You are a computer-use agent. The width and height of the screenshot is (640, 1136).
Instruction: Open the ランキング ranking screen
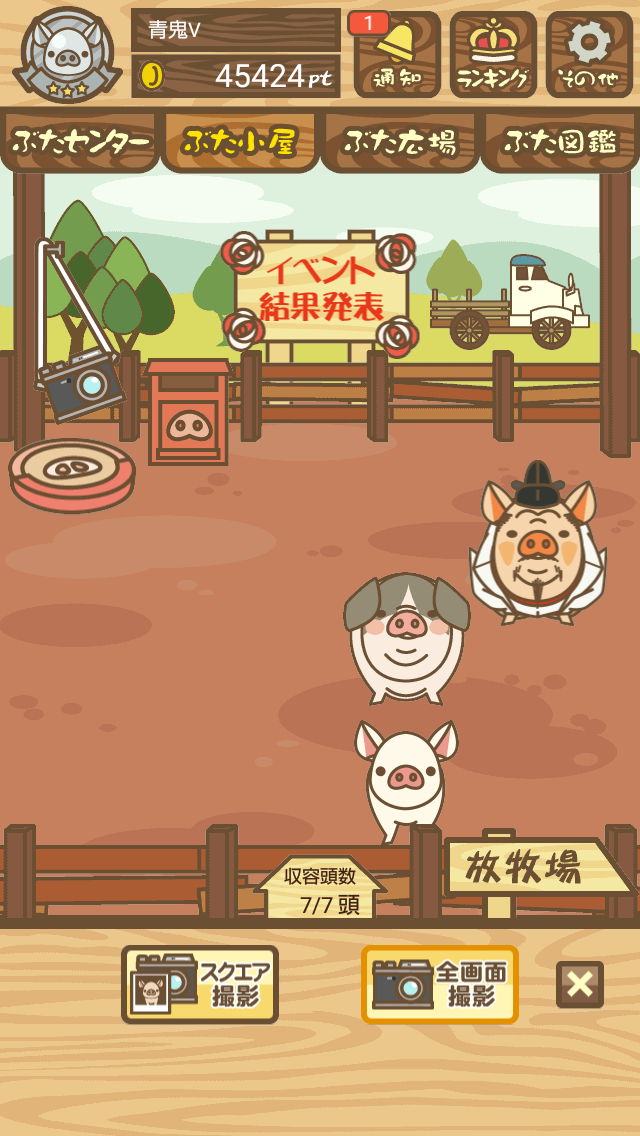coord(493,54)
